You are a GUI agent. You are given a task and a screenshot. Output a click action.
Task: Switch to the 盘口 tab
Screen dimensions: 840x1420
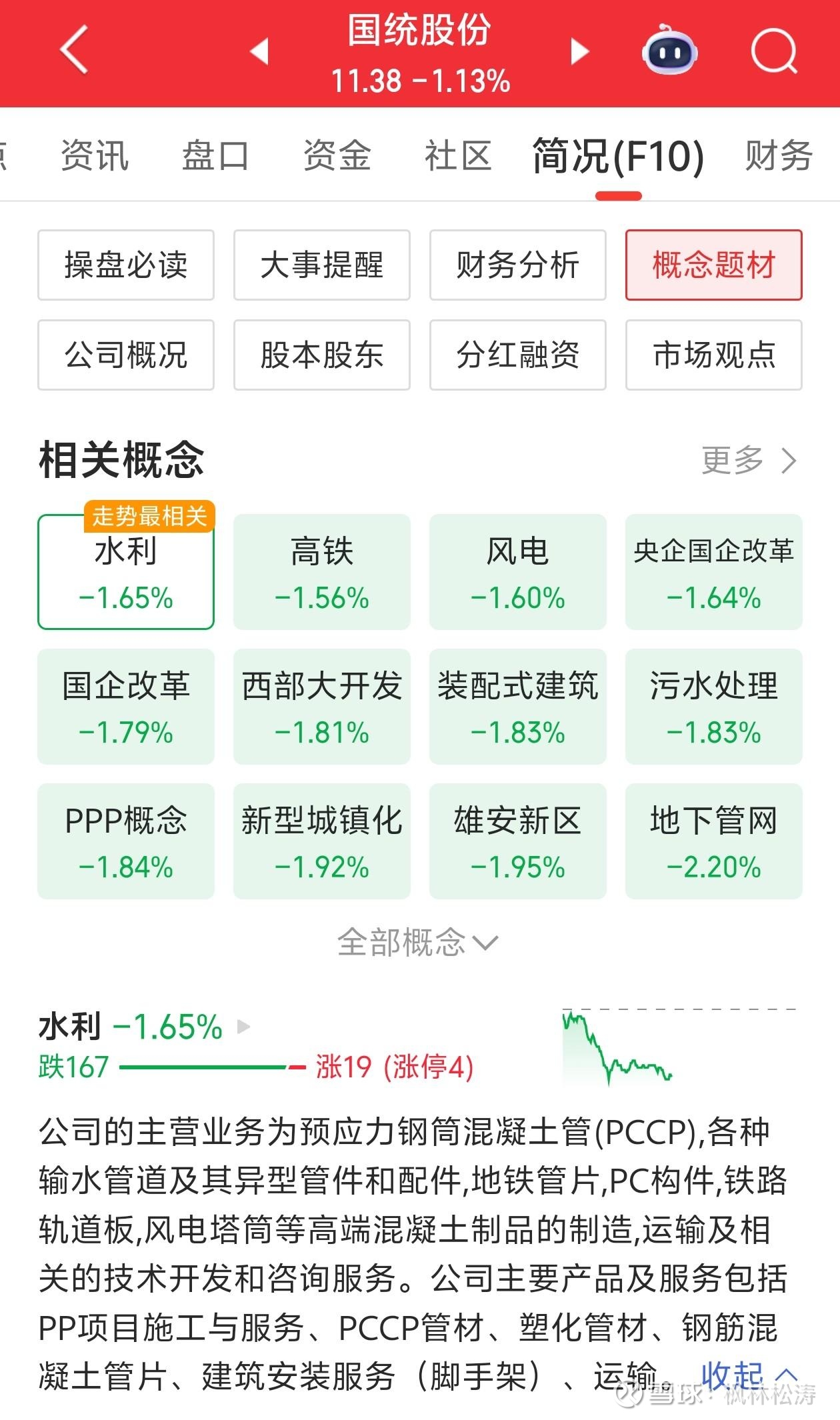(215, 156)
